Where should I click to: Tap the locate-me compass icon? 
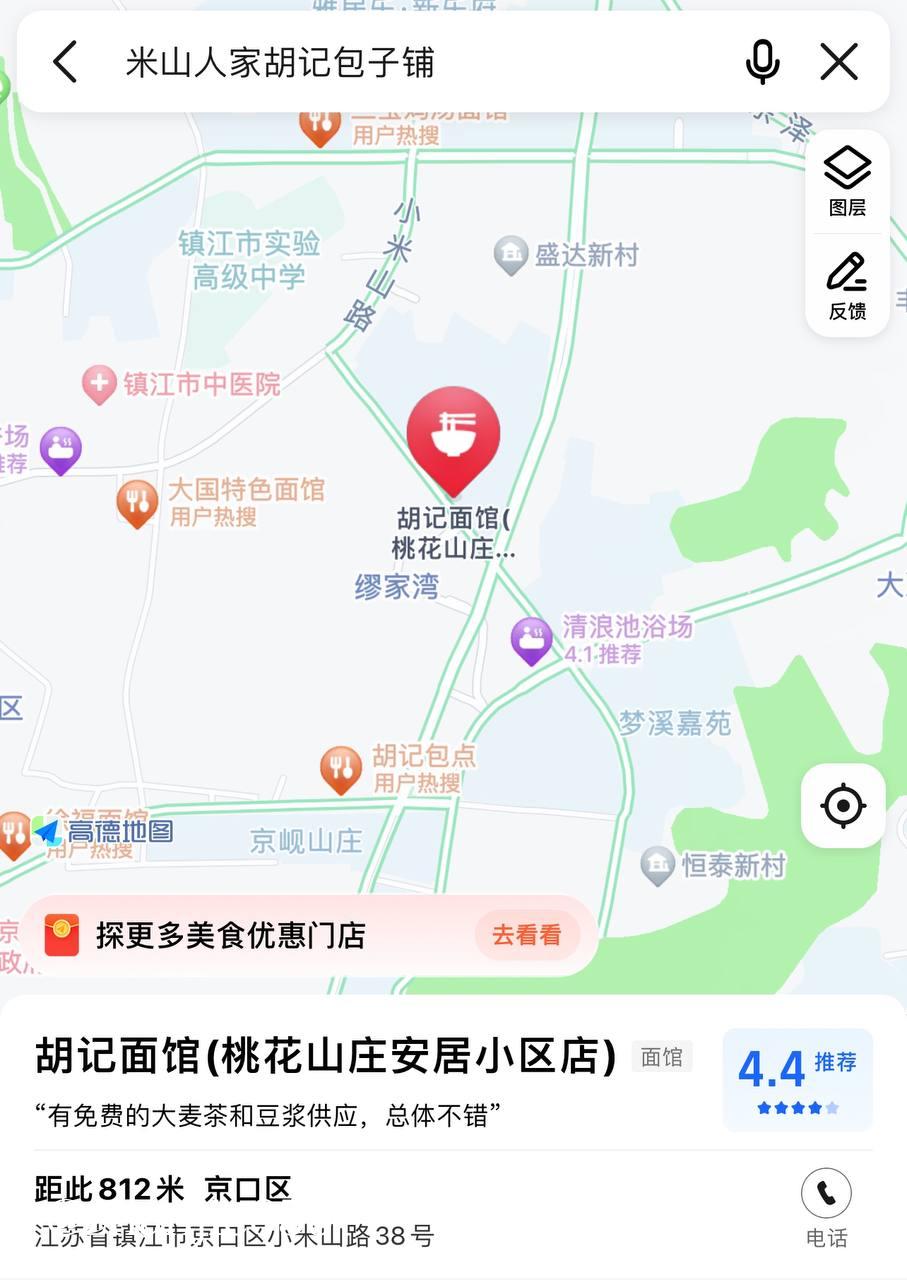click(843, 805)
